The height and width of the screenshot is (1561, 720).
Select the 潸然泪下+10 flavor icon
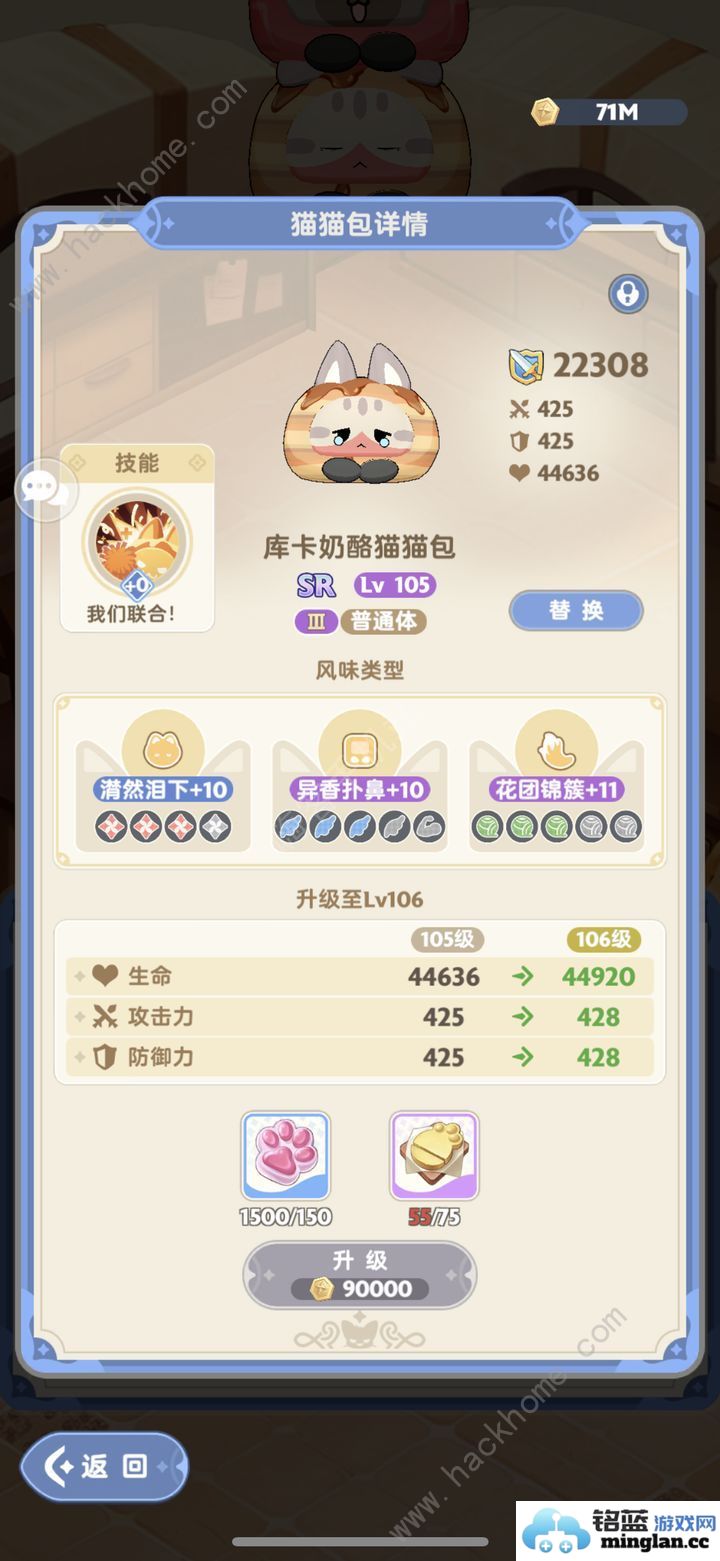pos(162,789)
